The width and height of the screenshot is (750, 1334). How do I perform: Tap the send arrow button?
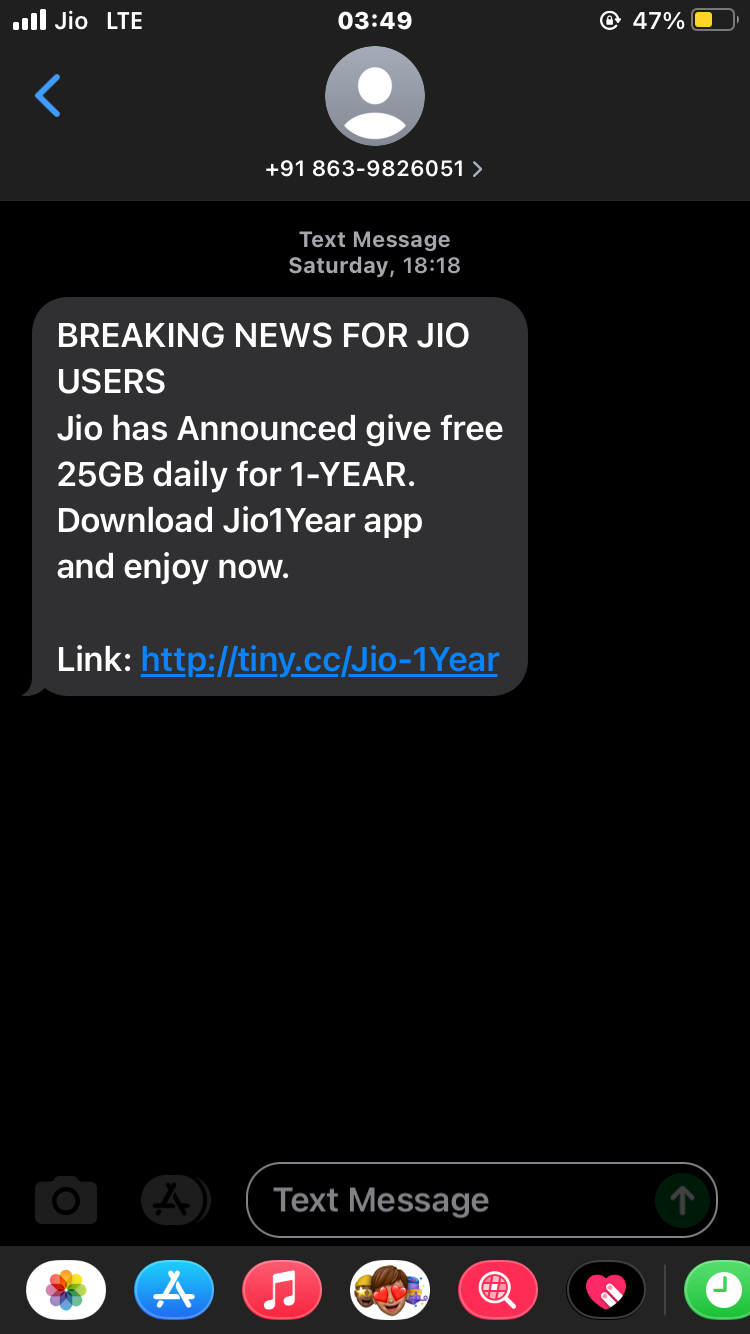(683, 1200)
